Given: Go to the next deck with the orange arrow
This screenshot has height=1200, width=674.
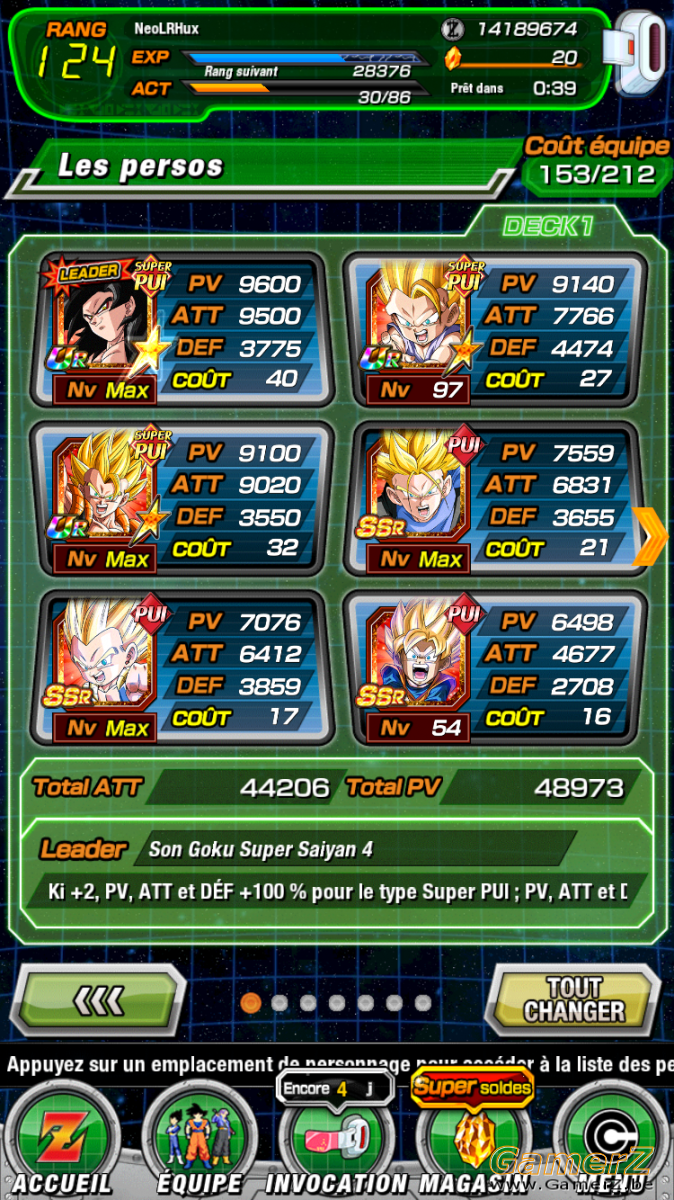Looking at the screenshot, I should coord(651,535).
